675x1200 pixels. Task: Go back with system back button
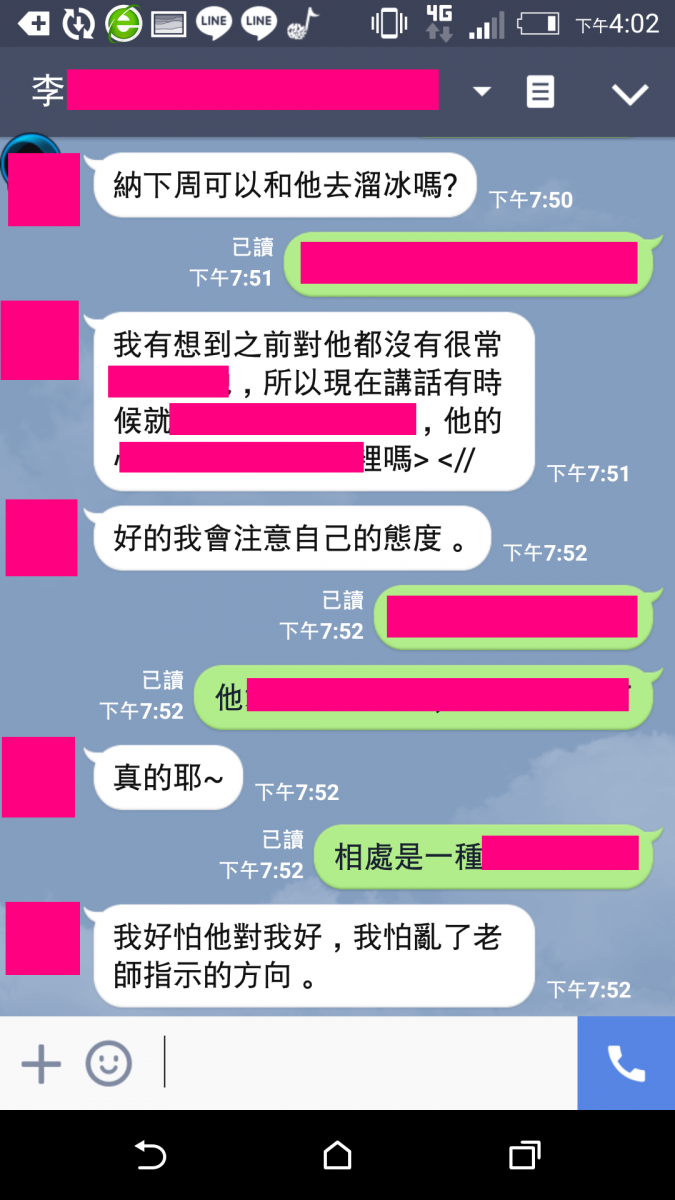click(x=150, y=1156)
